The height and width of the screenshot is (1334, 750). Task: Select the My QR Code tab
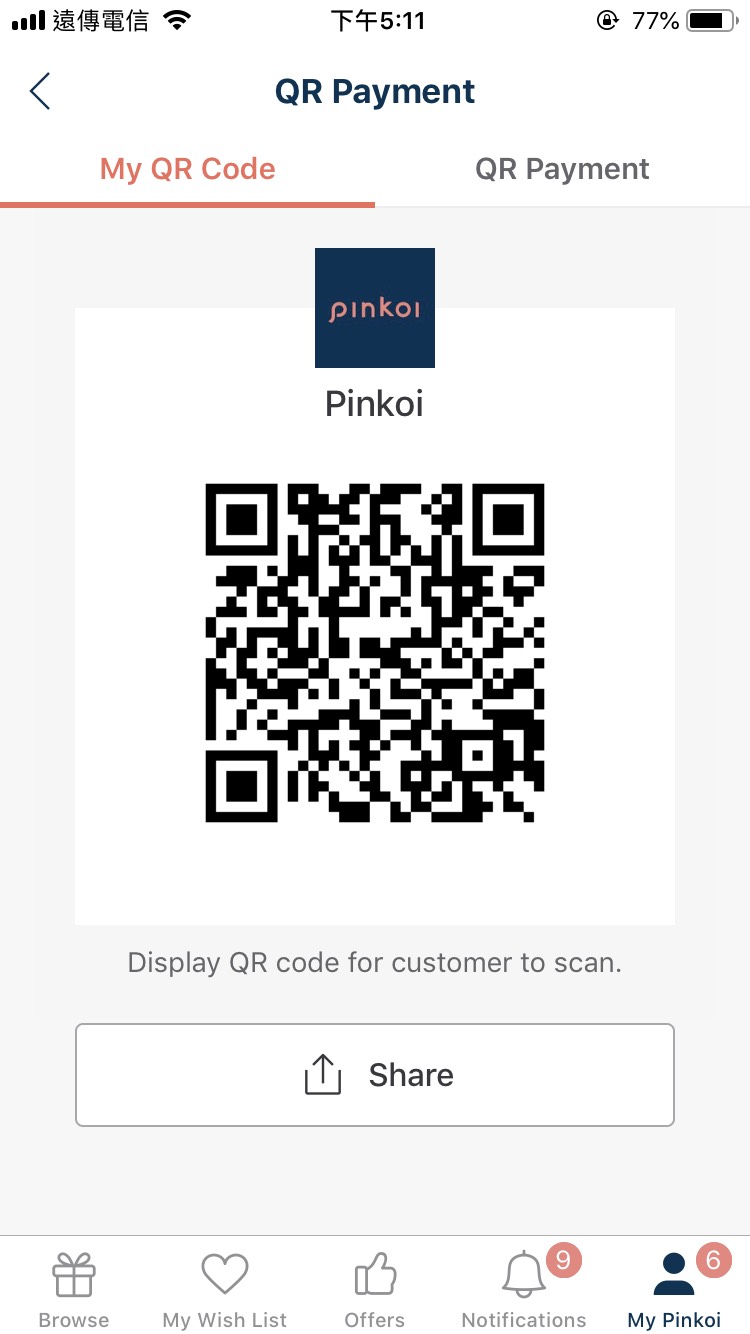[x=187, y=169]
